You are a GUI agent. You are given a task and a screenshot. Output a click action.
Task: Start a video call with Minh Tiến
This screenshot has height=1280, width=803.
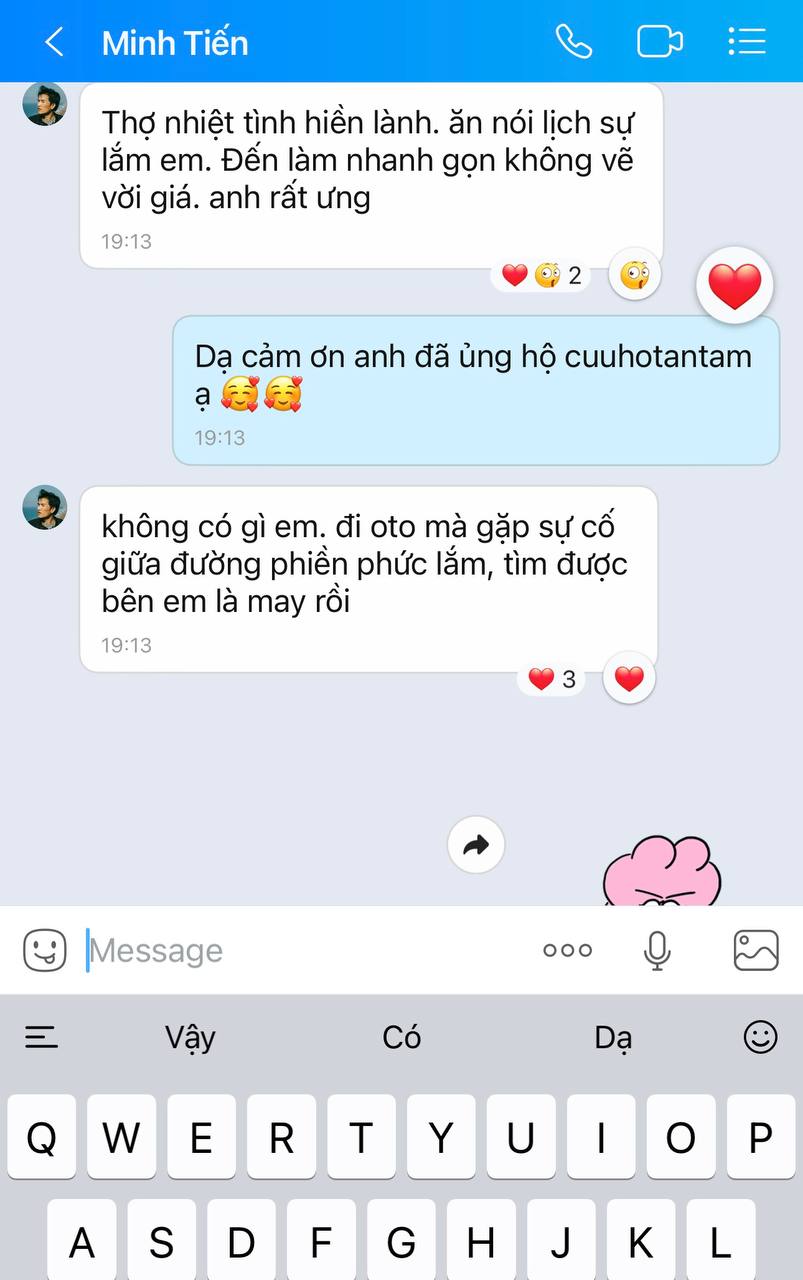coord(660,42)
